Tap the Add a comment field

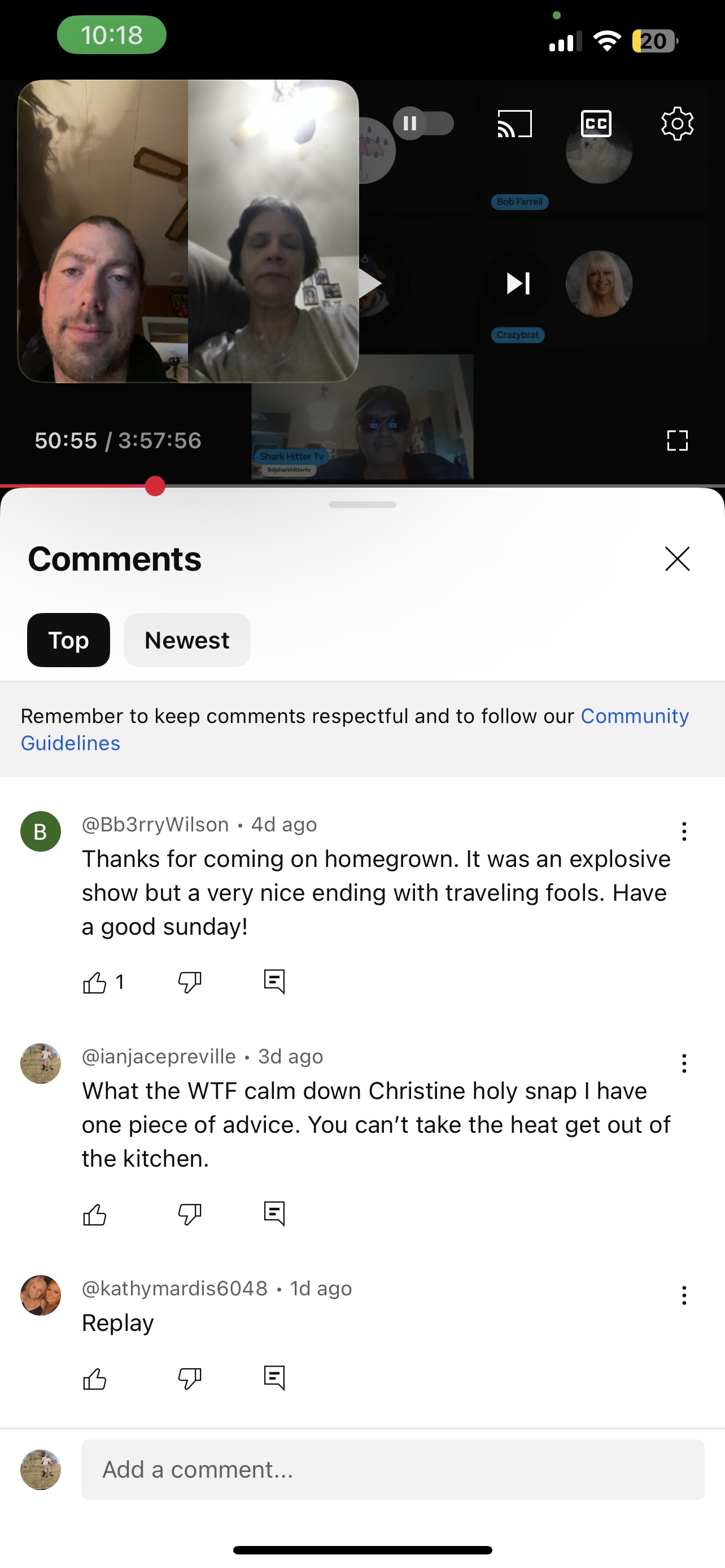[x=392, y=1469]
